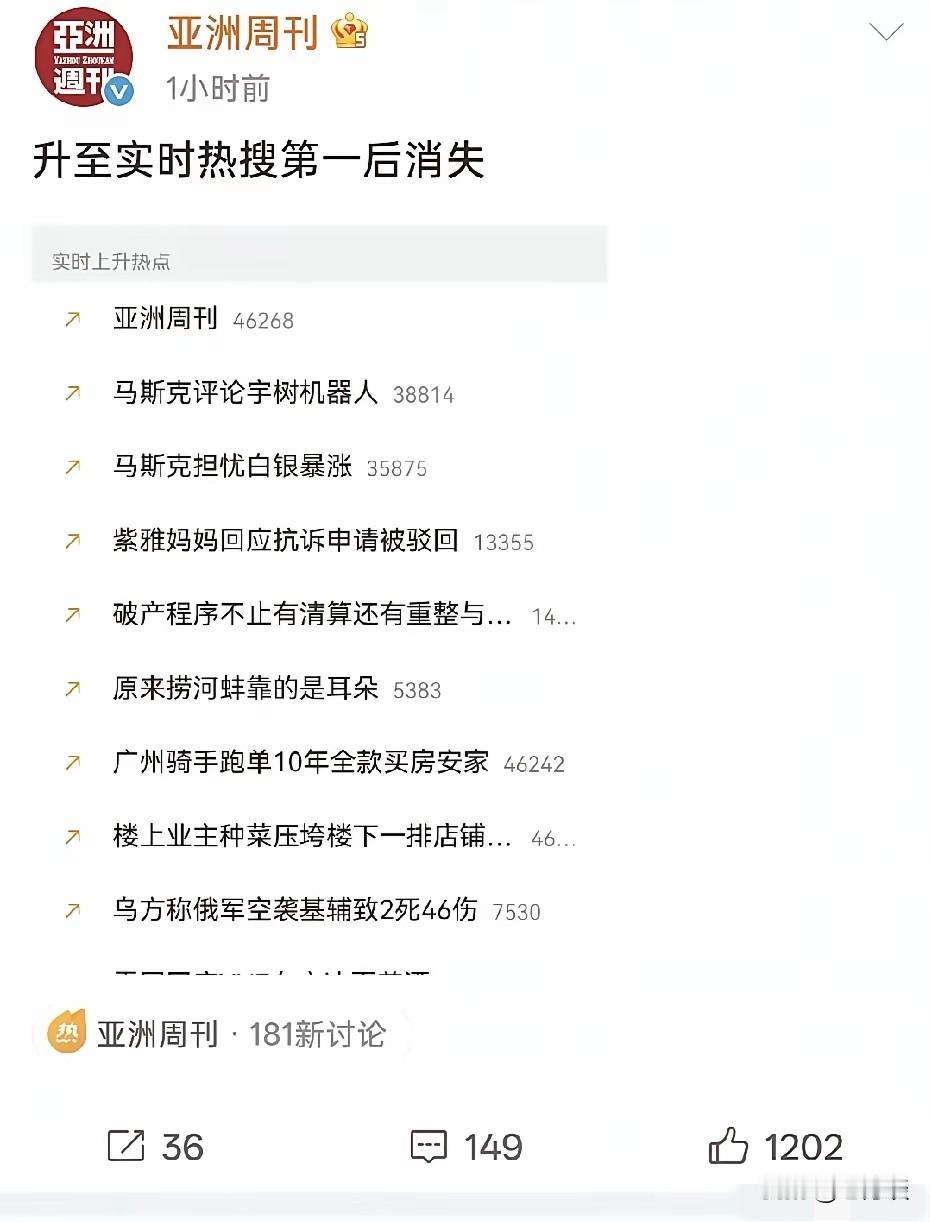Open comments via the speech bubble icon
930x1222 pixels.
pyautogui.click(x=430, y=1147)
